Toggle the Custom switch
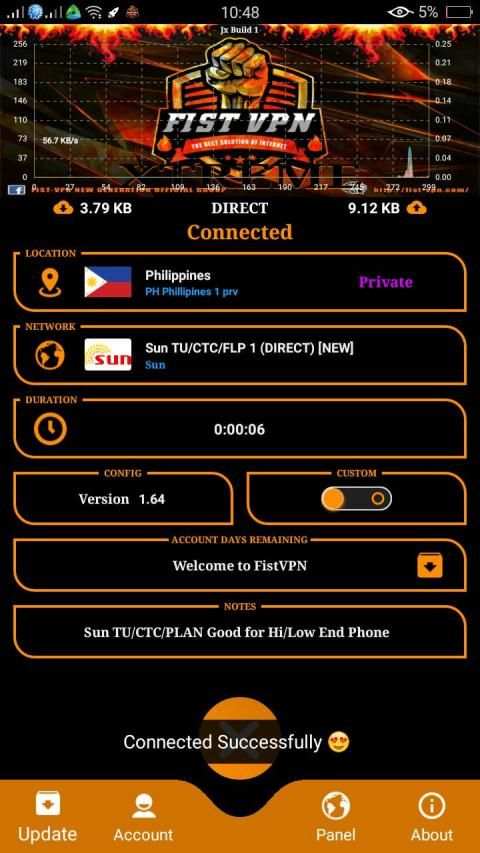480x853 pixels. 356,498
